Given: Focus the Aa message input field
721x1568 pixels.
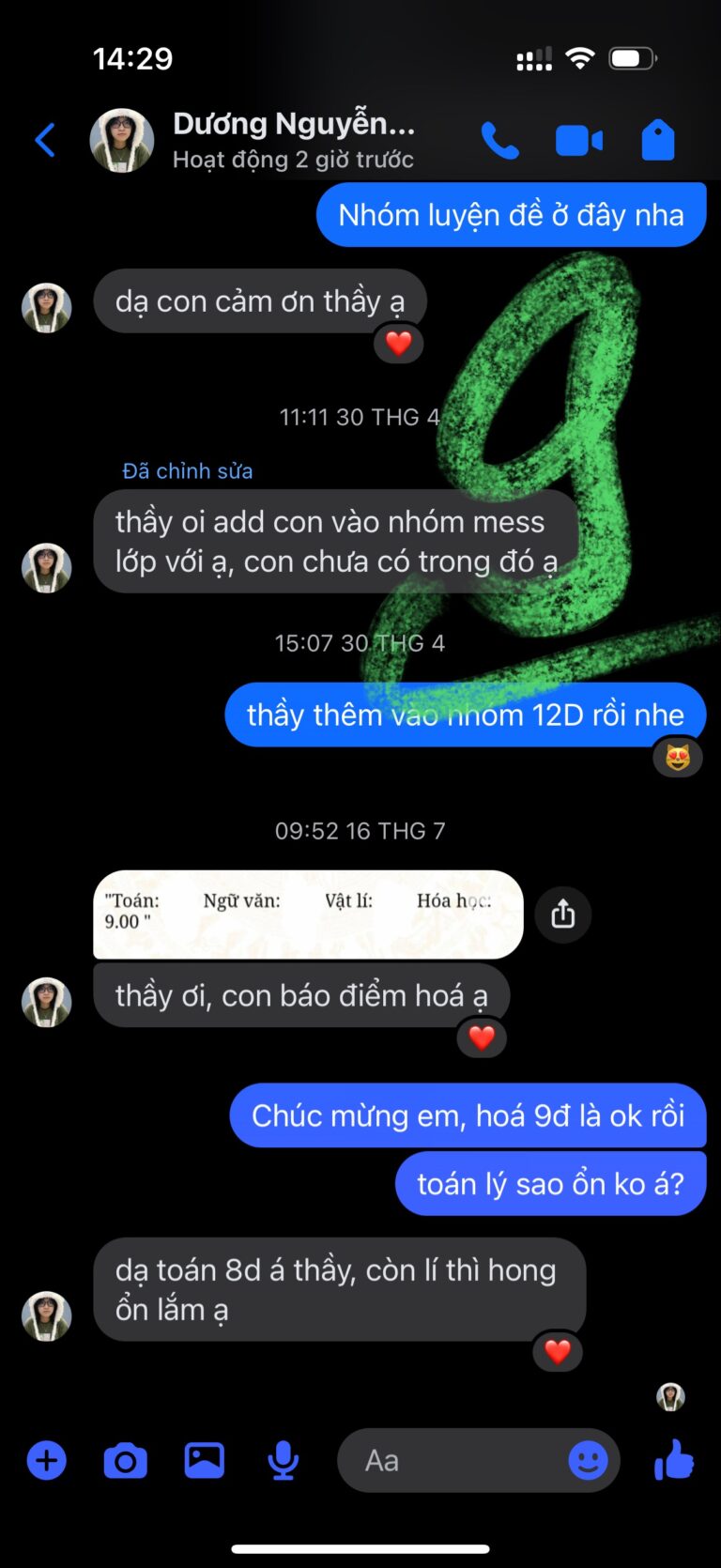Looking at the screenshot, I should 451,1461.
